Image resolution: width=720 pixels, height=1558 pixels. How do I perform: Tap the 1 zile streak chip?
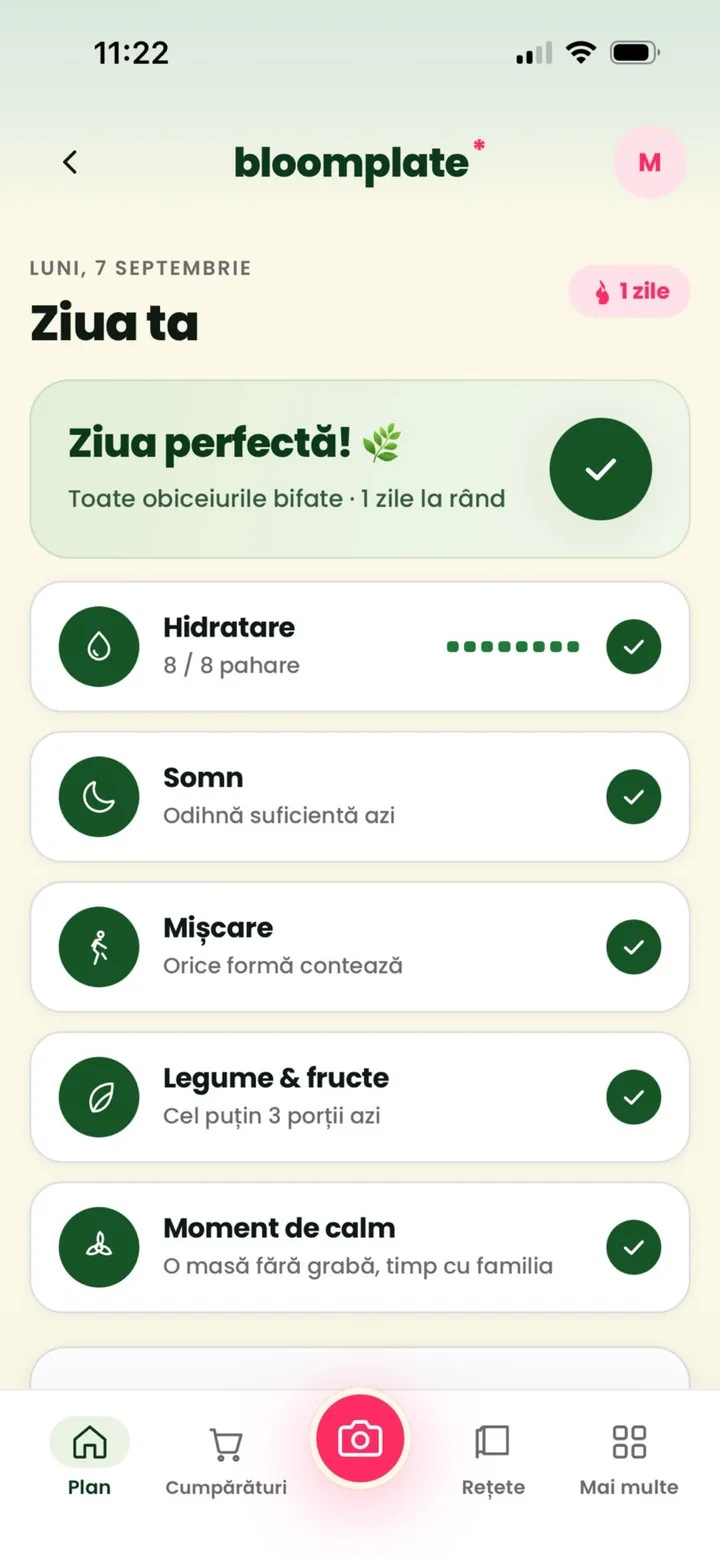point(630,291)
